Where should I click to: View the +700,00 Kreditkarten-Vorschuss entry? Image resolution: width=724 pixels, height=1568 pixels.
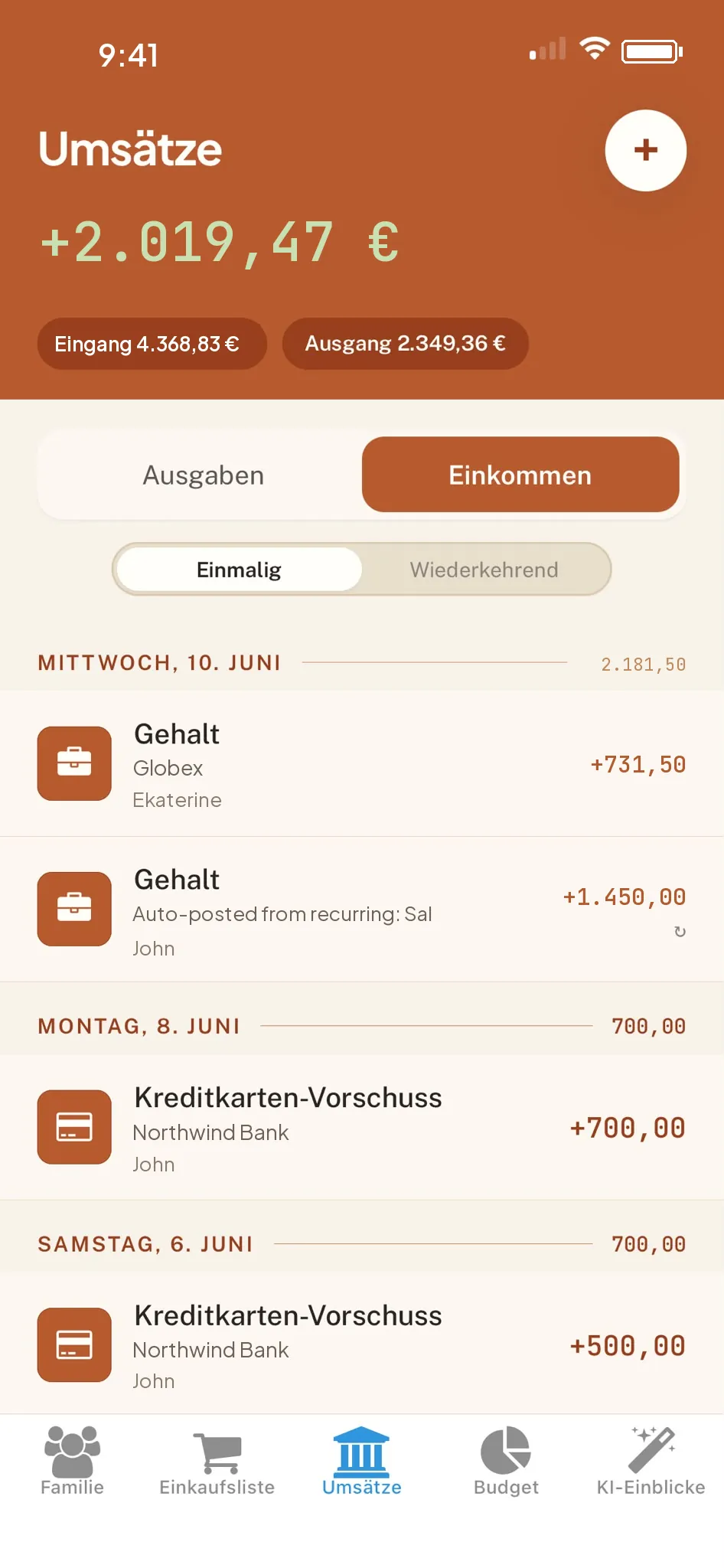(x=362, y=1127)
